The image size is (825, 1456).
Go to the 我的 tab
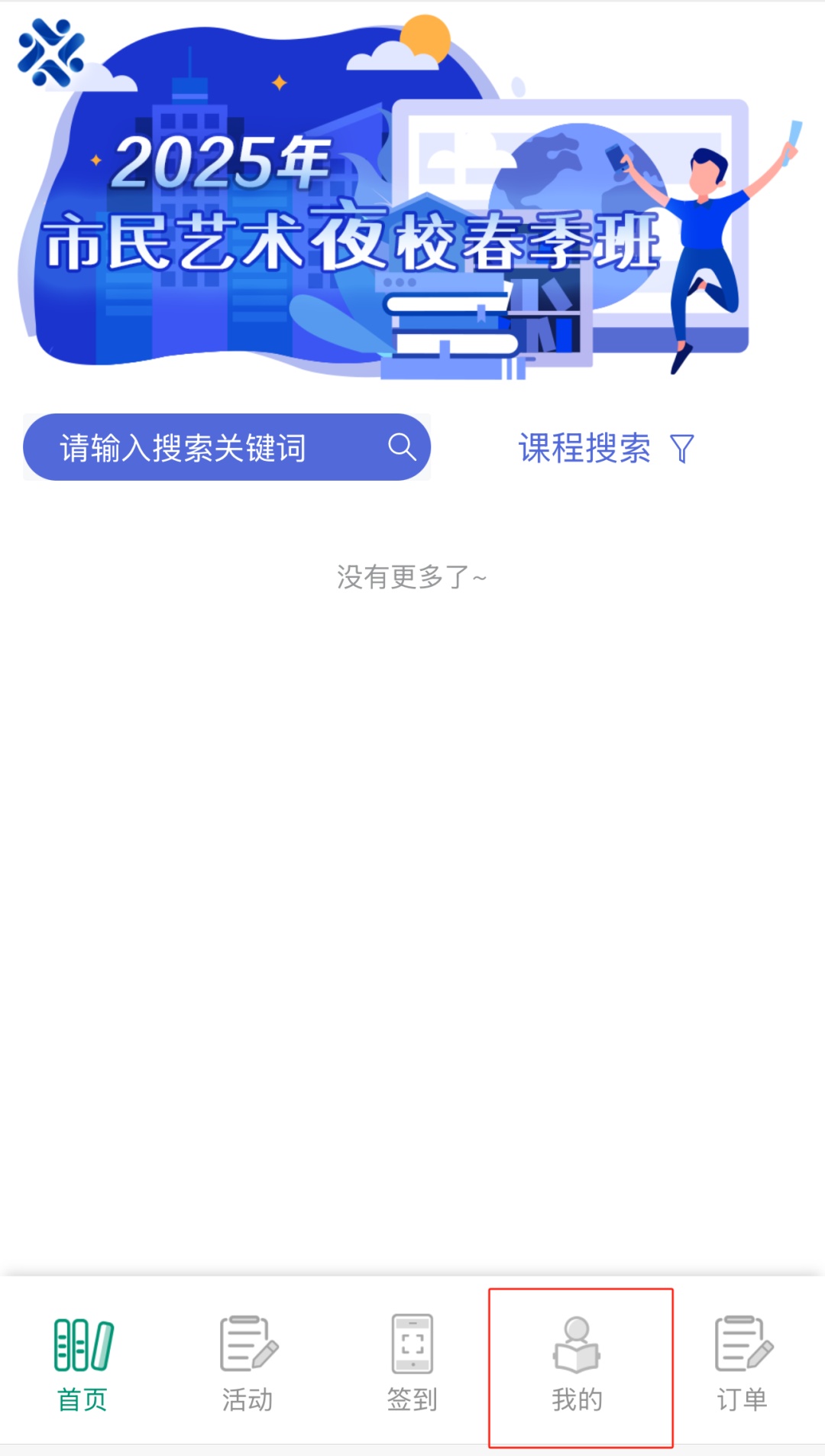coord(577,1366)
